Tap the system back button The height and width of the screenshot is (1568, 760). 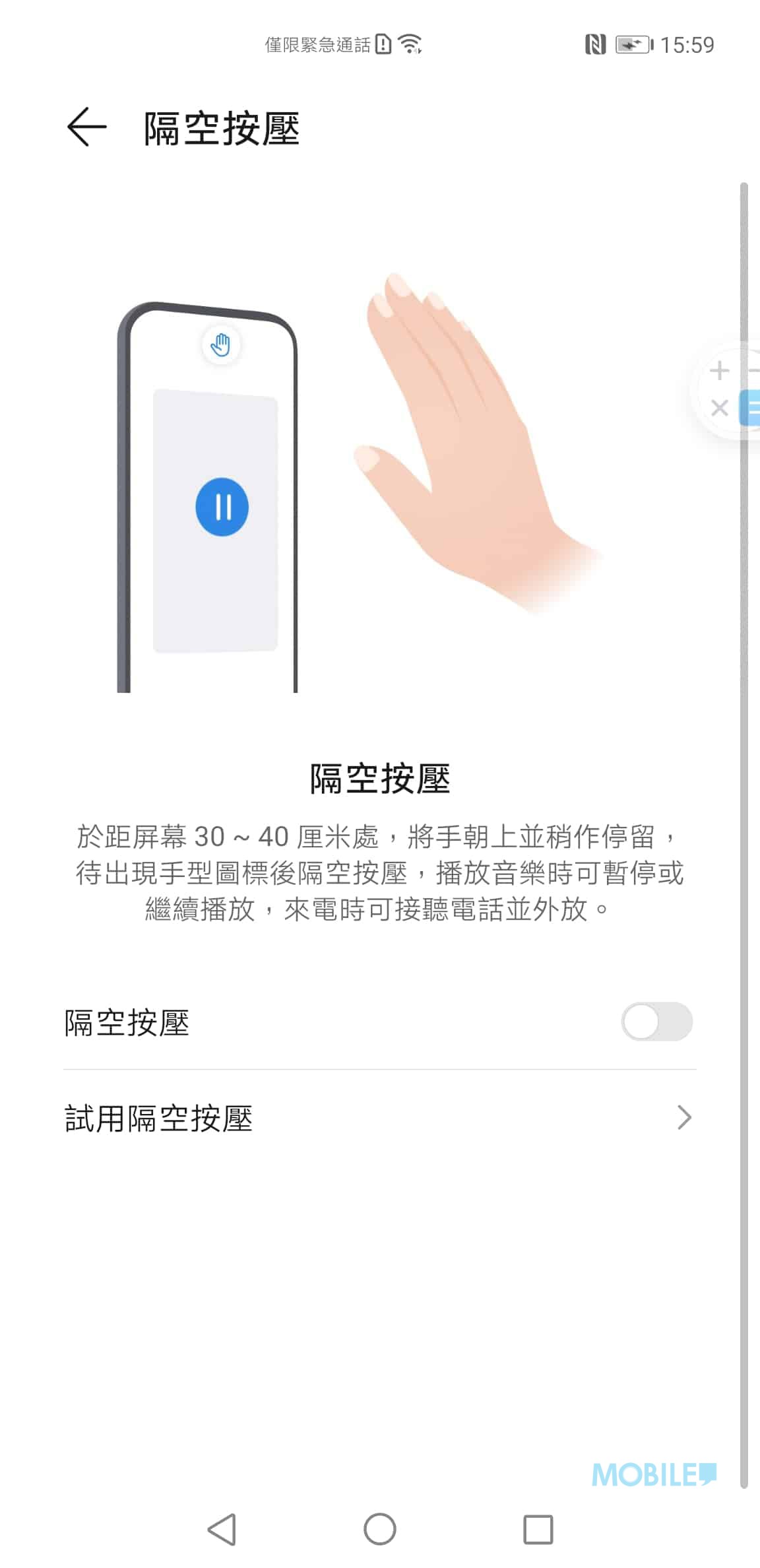click(222, 1529)
